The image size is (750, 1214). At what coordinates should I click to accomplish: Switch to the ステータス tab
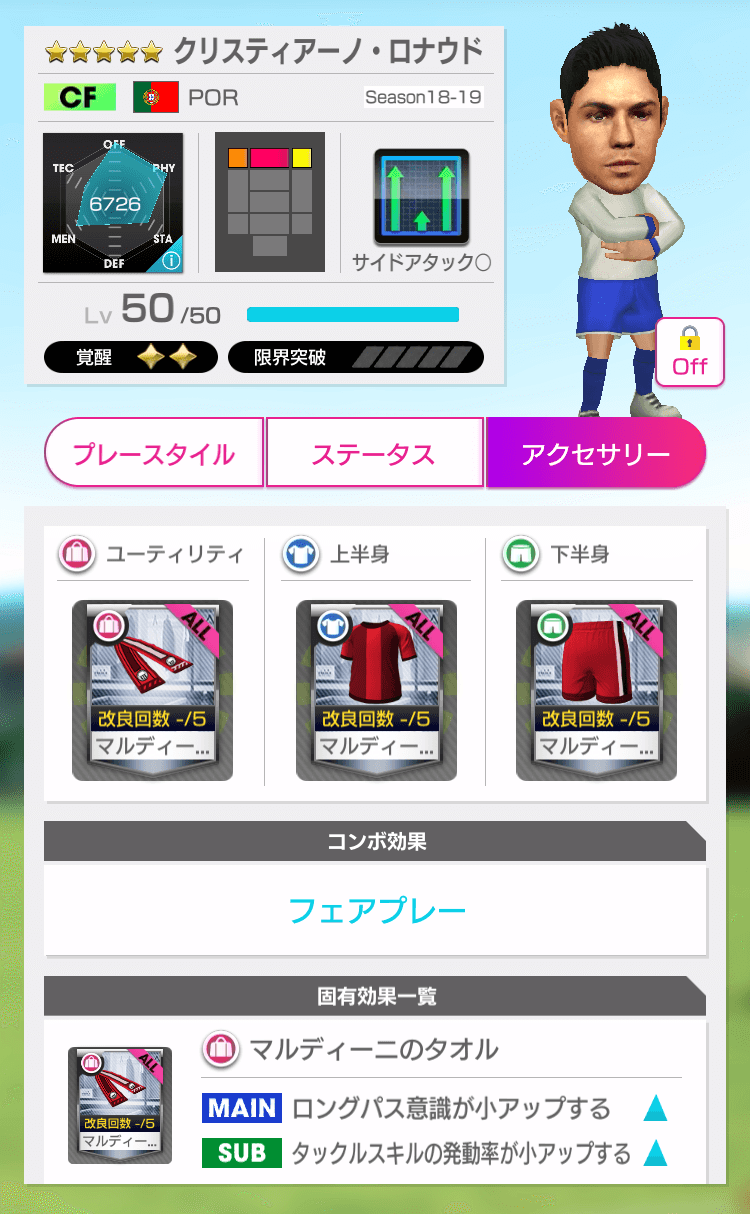click(374, 454)
